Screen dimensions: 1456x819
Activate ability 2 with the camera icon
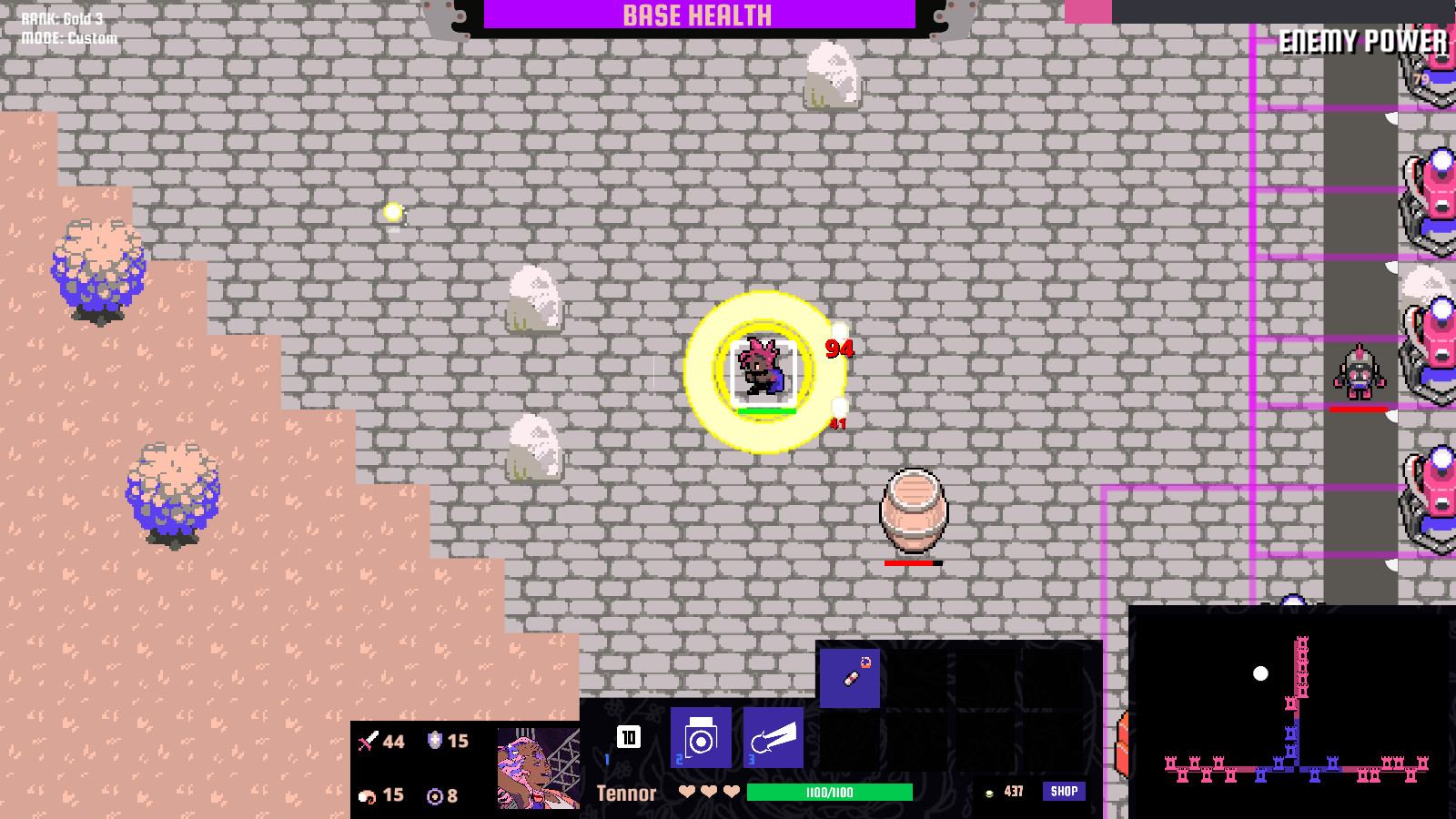click(701, 738)
